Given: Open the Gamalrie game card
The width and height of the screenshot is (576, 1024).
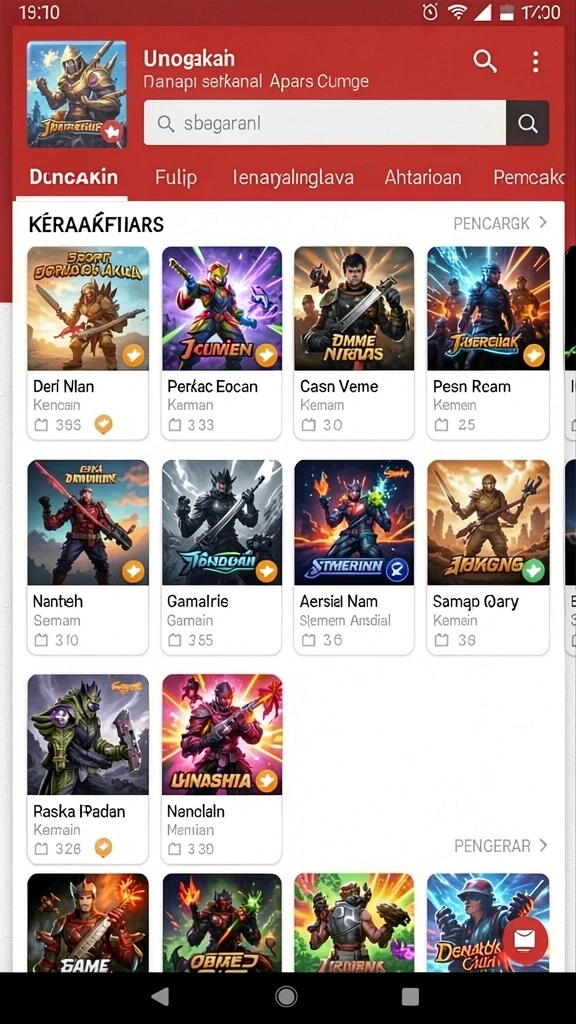Looking at the screenshot, I should tap(221, 557).
